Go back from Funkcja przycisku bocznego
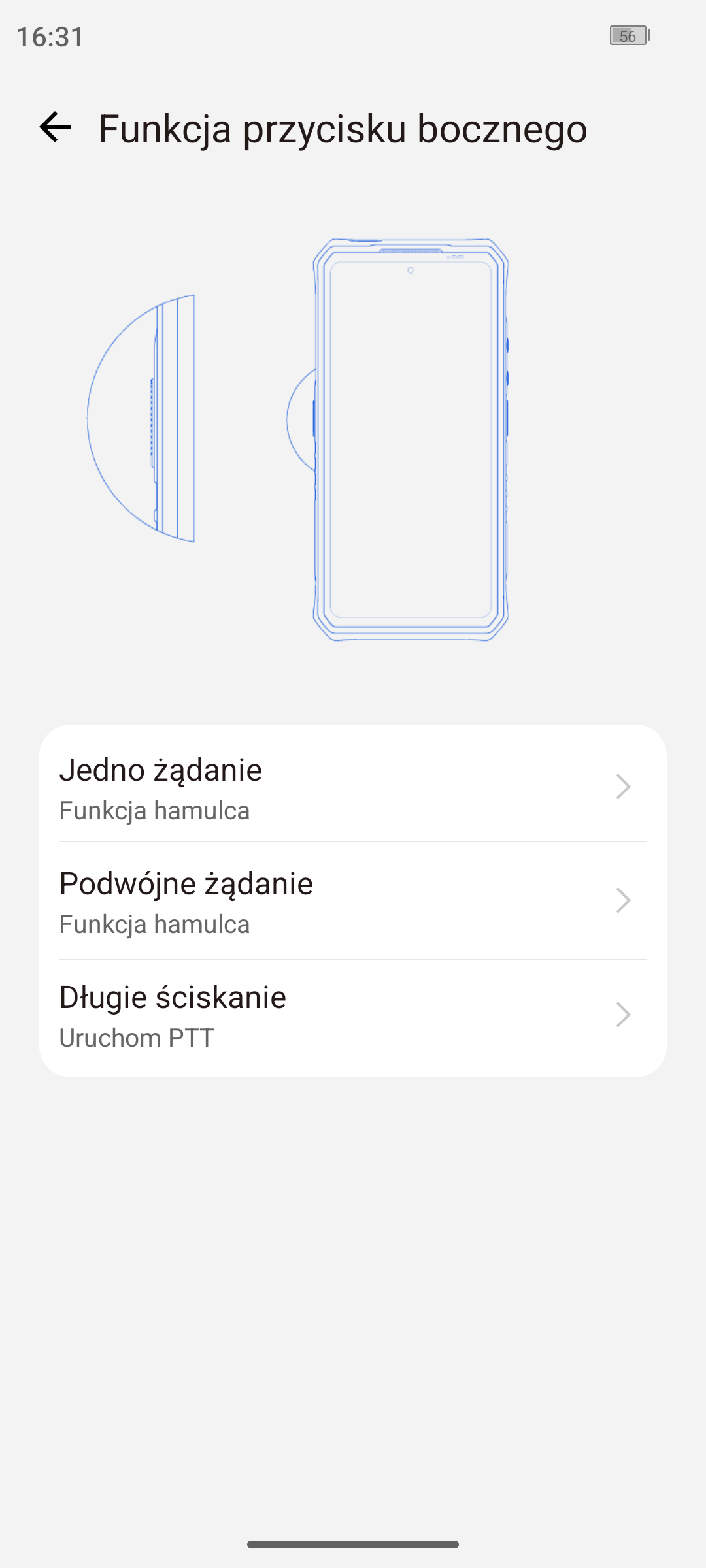The image size is (706, 1568). (x=55, y=127)
